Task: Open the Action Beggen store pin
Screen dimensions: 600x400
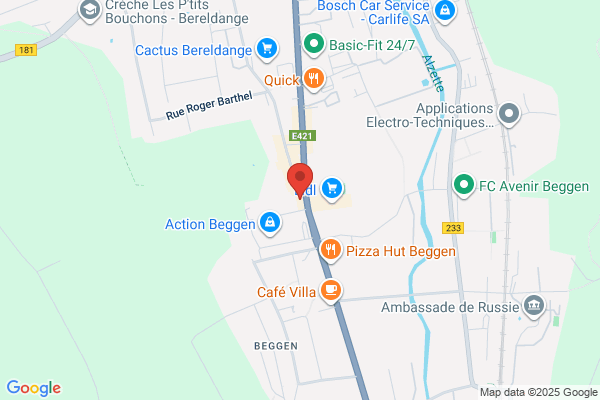Action: 270,223
